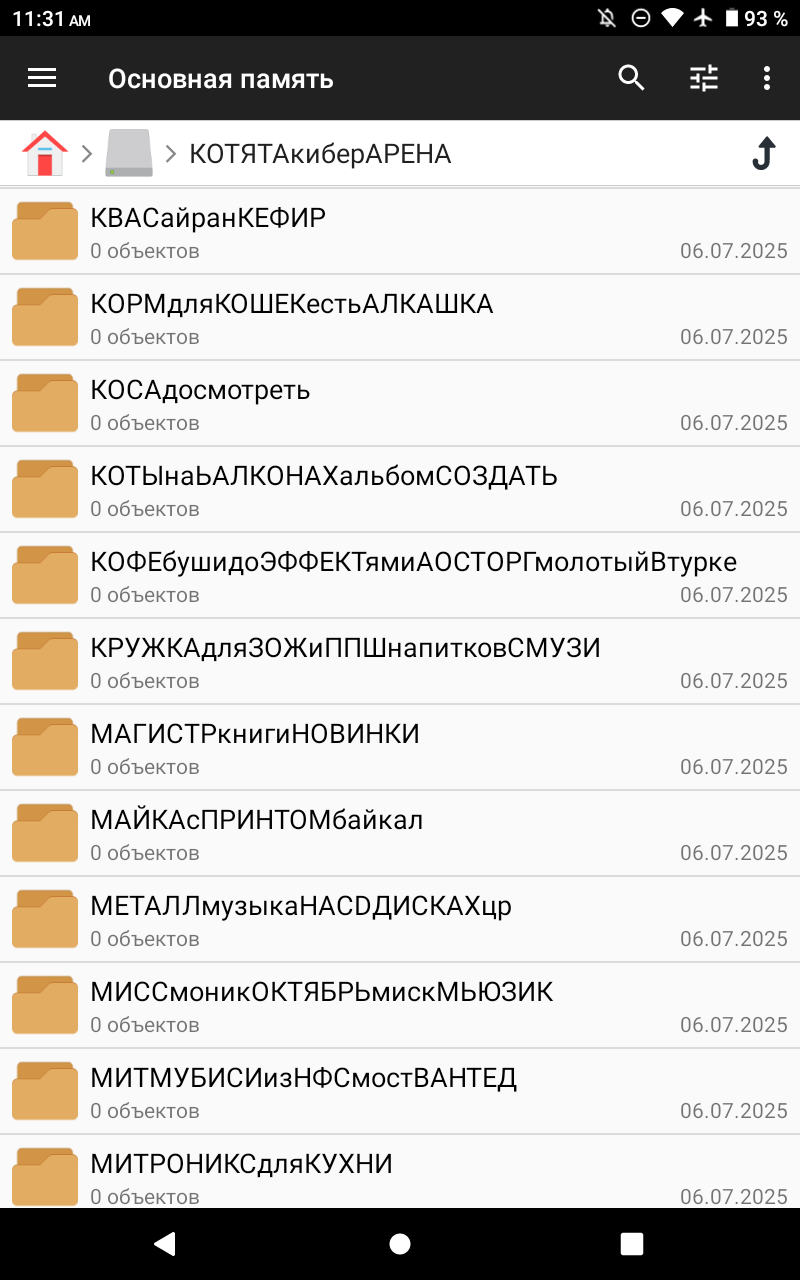Open folder КОРМдляКОШЕКестьАЛКАШКА

pos(400,317)
